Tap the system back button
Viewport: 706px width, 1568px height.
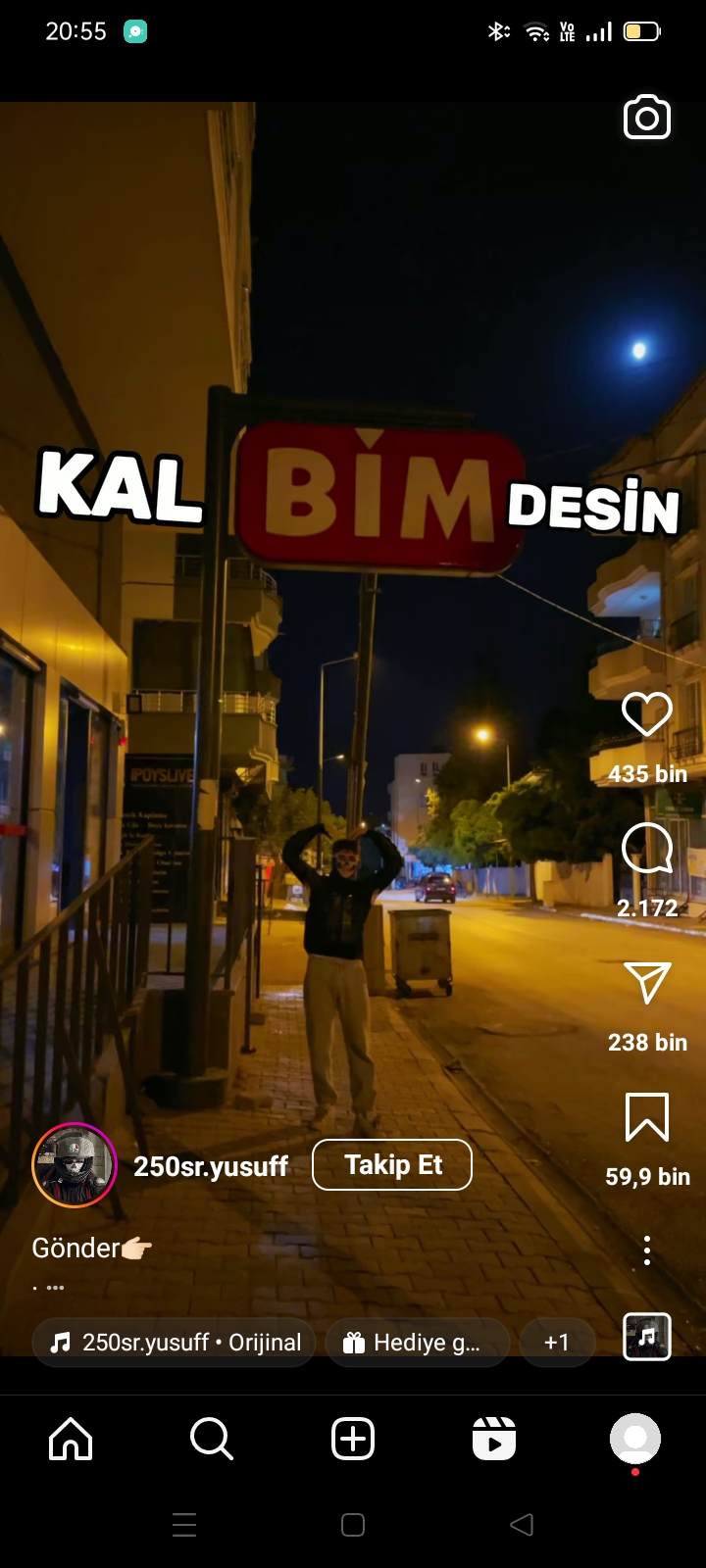pos(522,1525)
